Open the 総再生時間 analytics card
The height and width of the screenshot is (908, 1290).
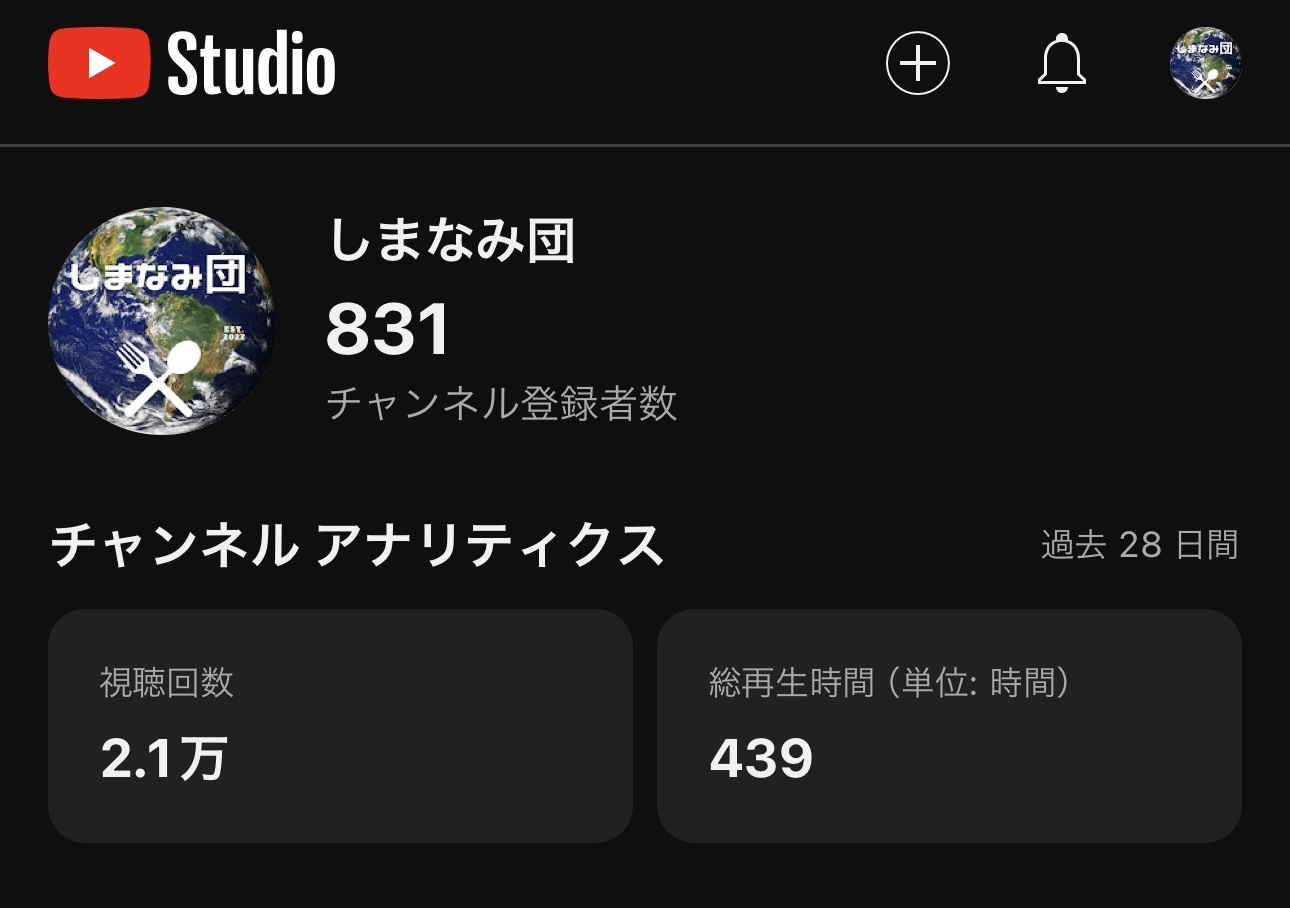[949, 726]
